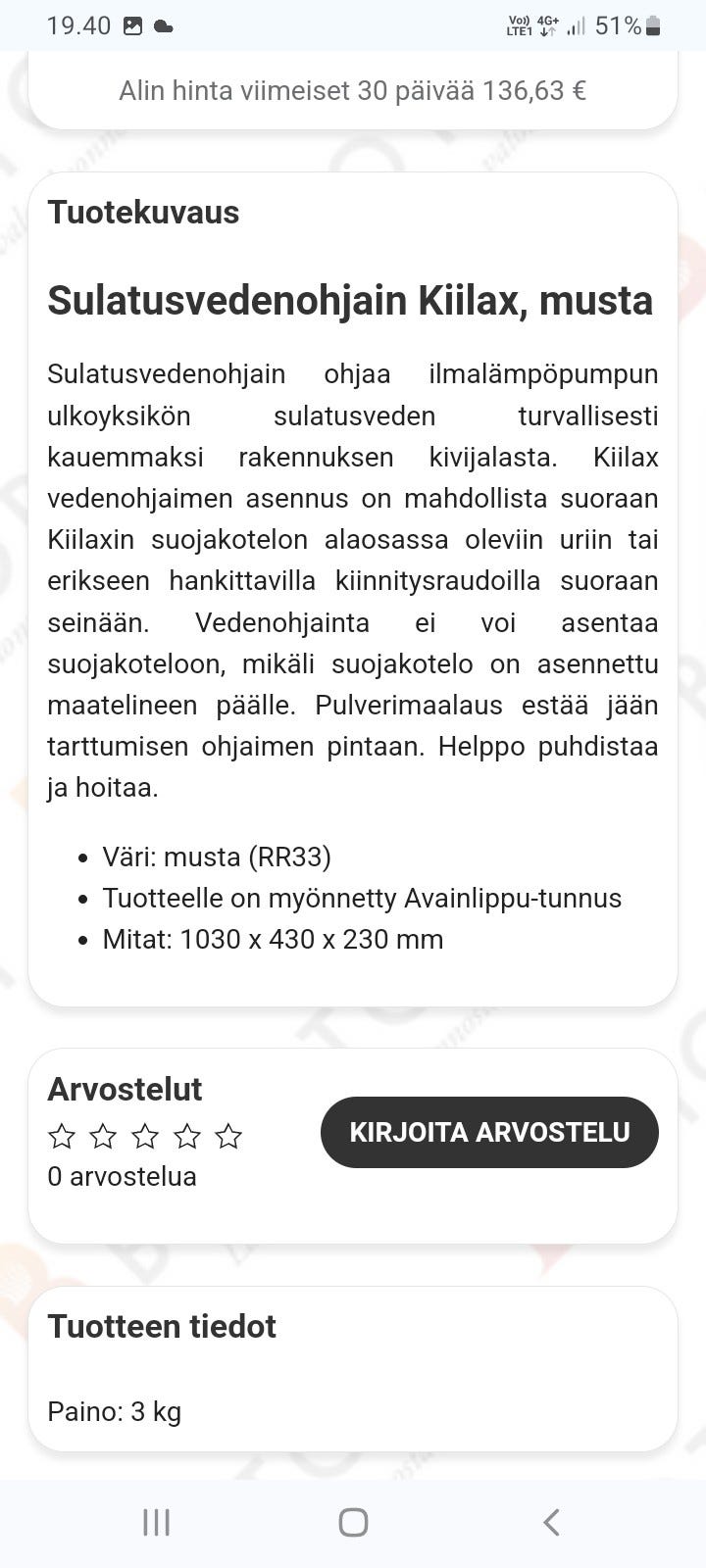This screenshot has height=1568, width=706.
Task: Collapse the Arvostelut section header
Action: pos(125,1089)
